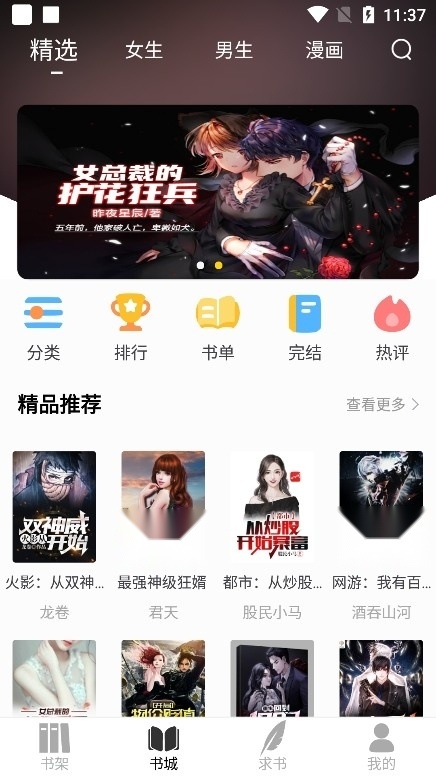Viewport: 436px width, 776px height.
Task: Switch to the 女生 tab
Action: (x=144, y=50)
